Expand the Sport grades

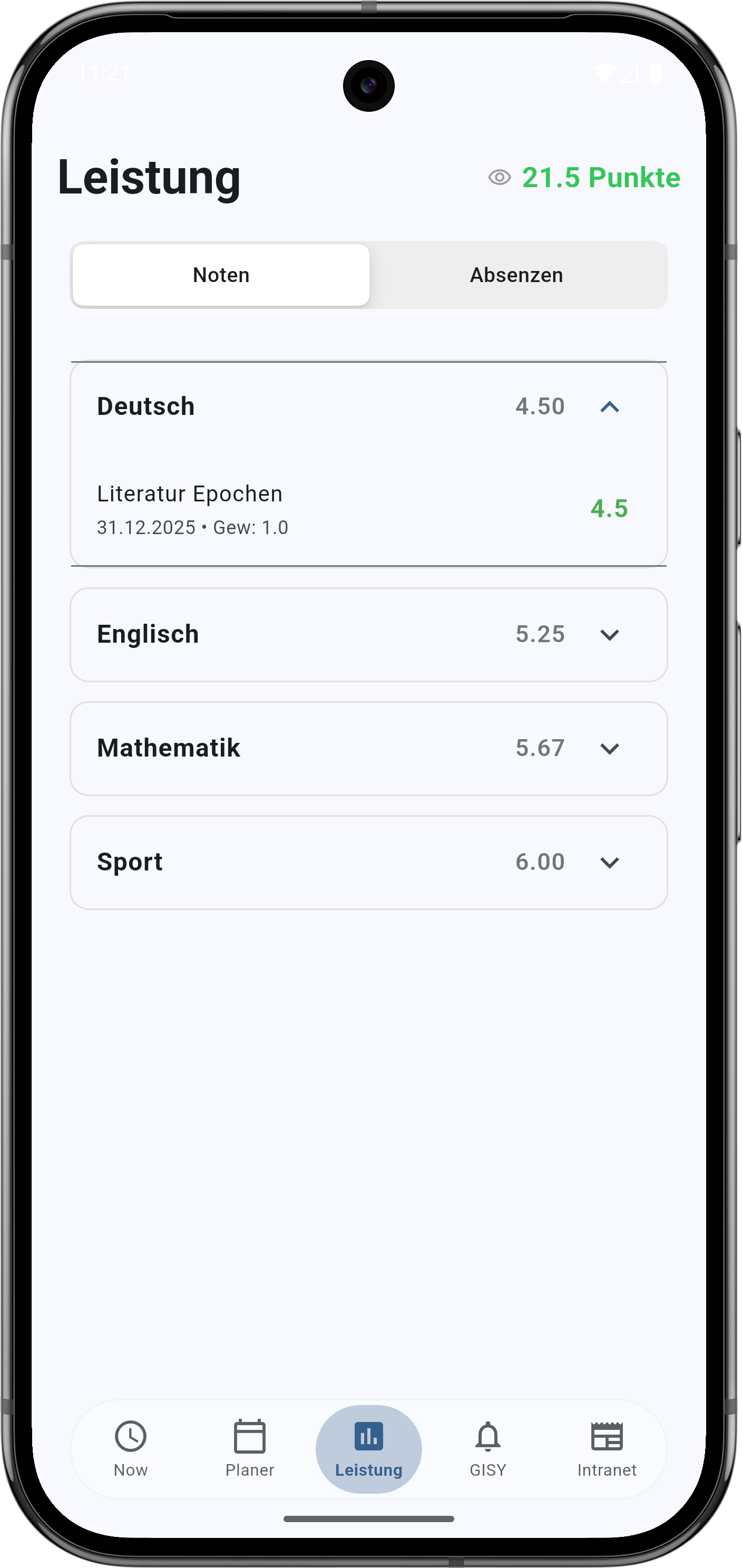609,862
